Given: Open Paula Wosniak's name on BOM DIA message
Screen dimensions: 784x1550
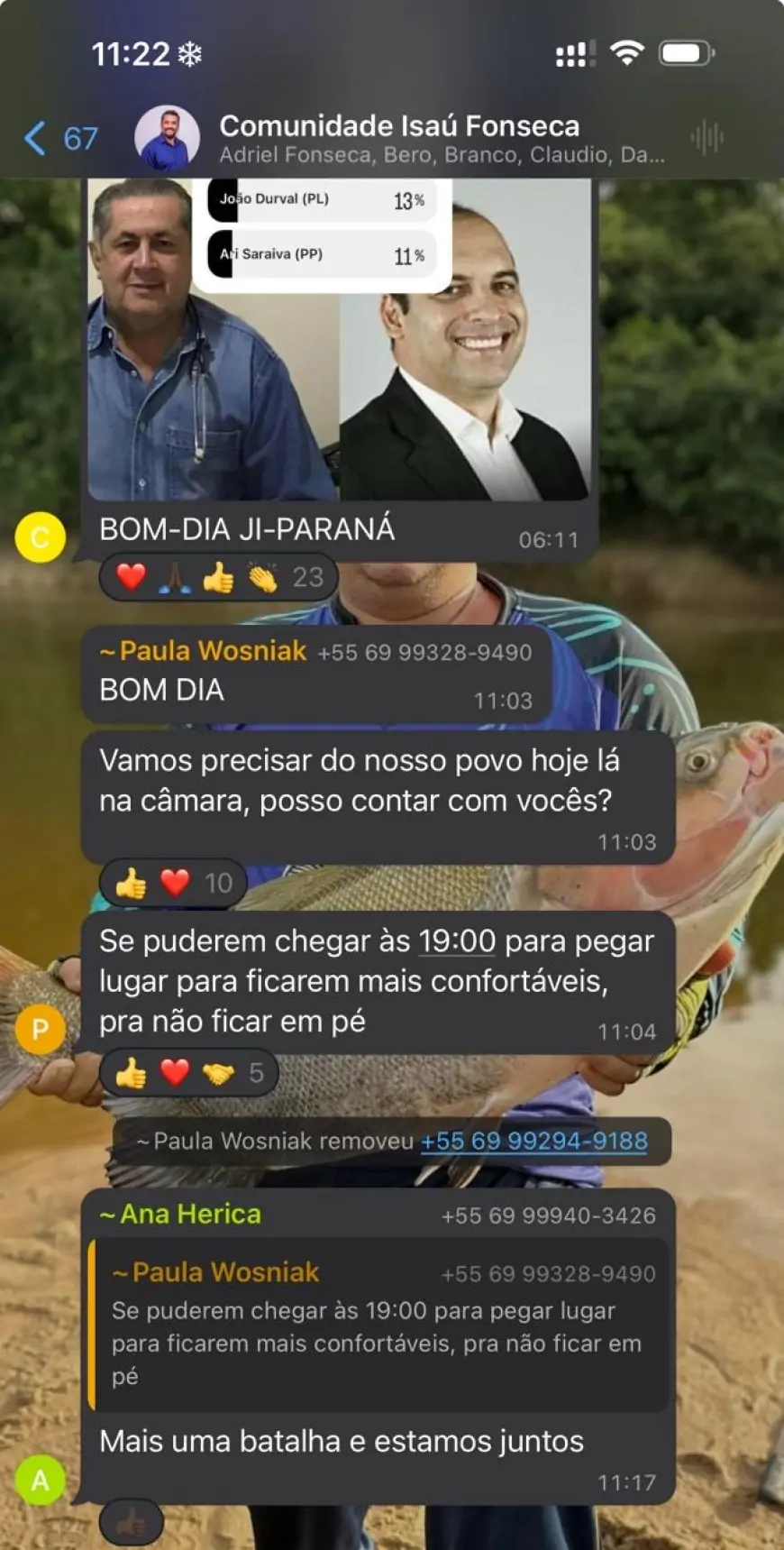Looking at the screenshot, I should [213, 651].
